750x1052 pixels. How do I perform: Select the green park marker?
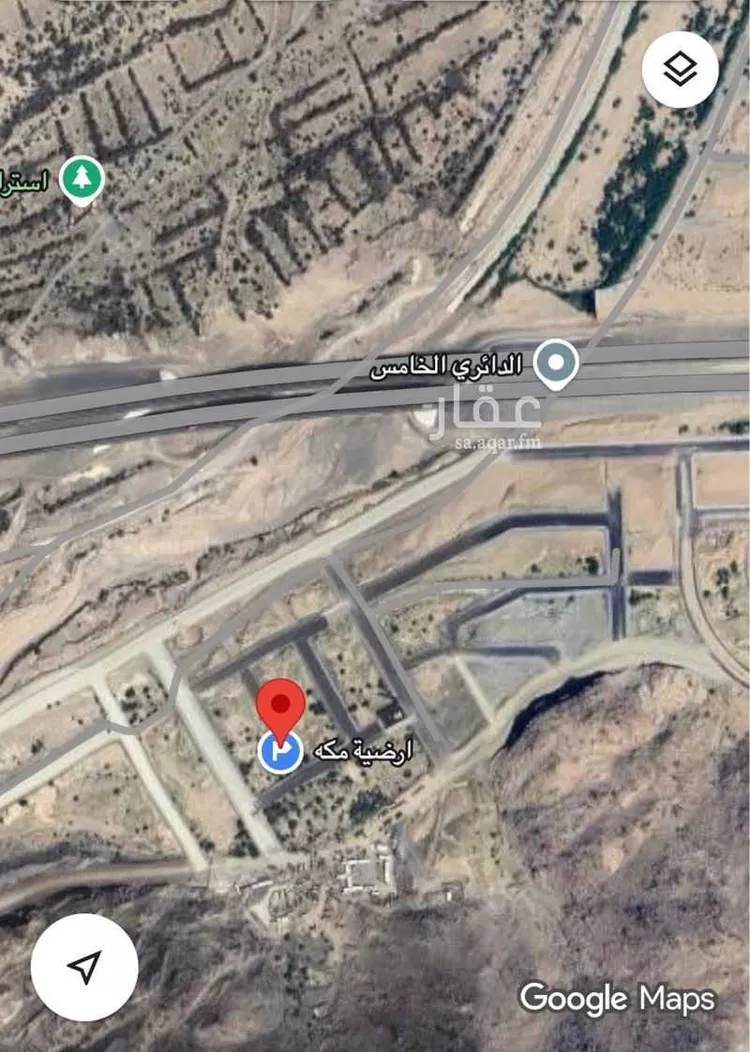(x=81, y=179)
